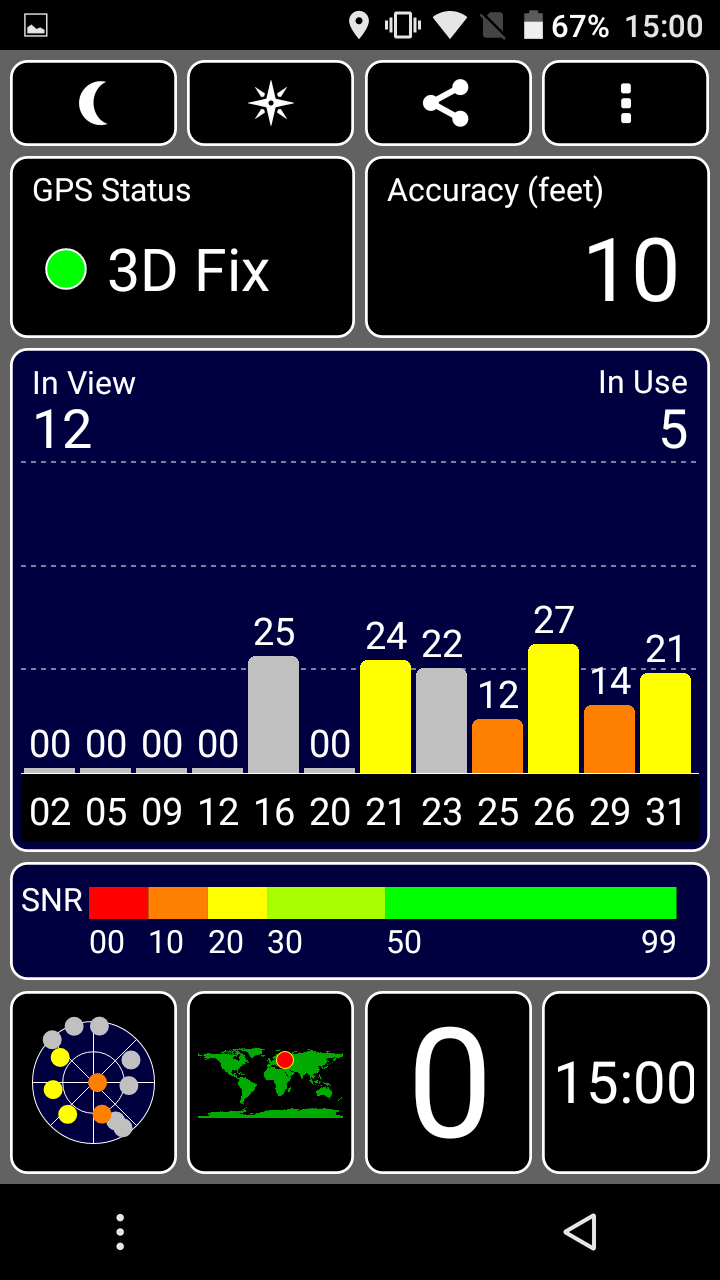The image size is (720, 1280).
Task: Open the time tile showing 15:00
Action: pyautogui.click(x=626, y=1082)
